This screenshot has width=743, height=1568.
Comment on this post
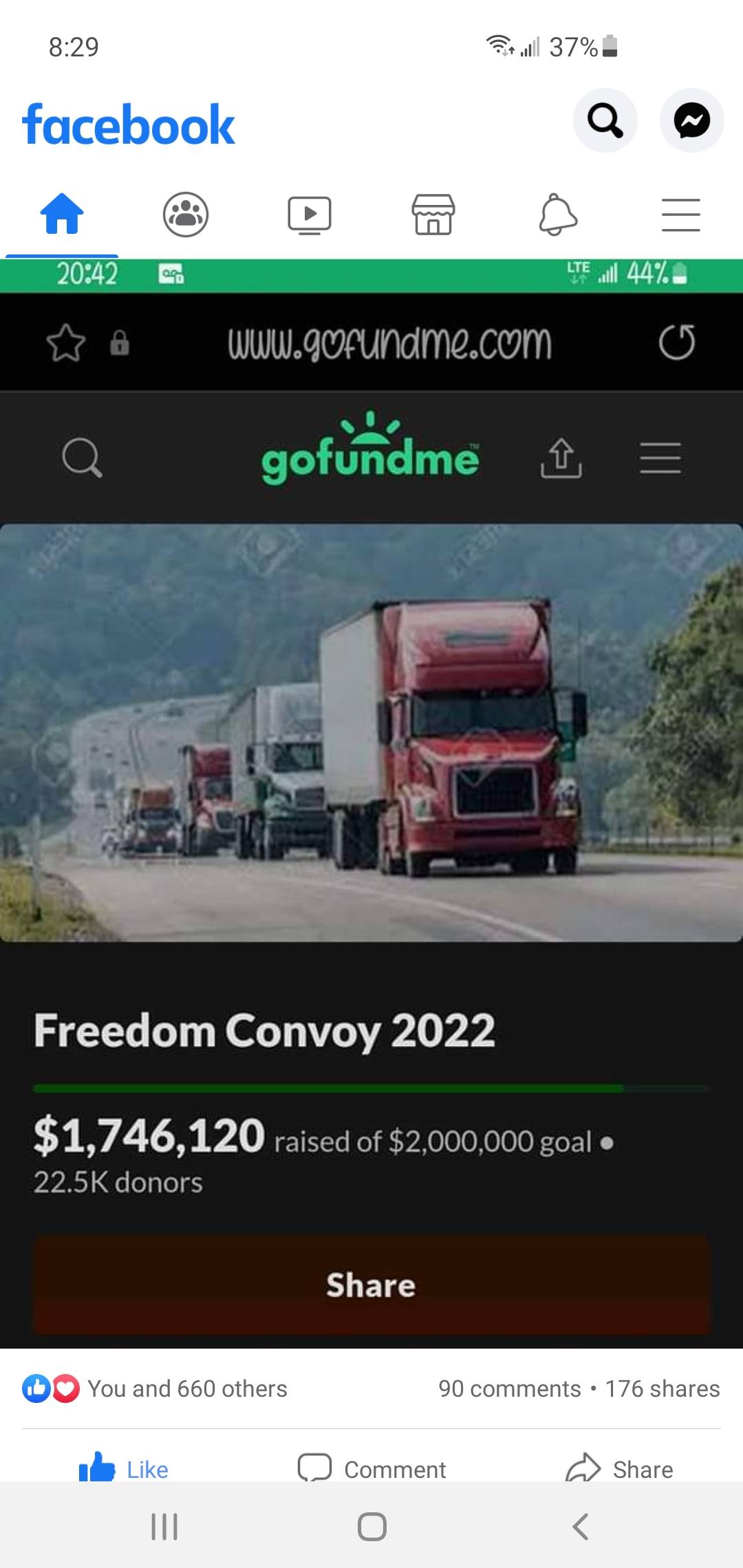tap(372, 1468)
